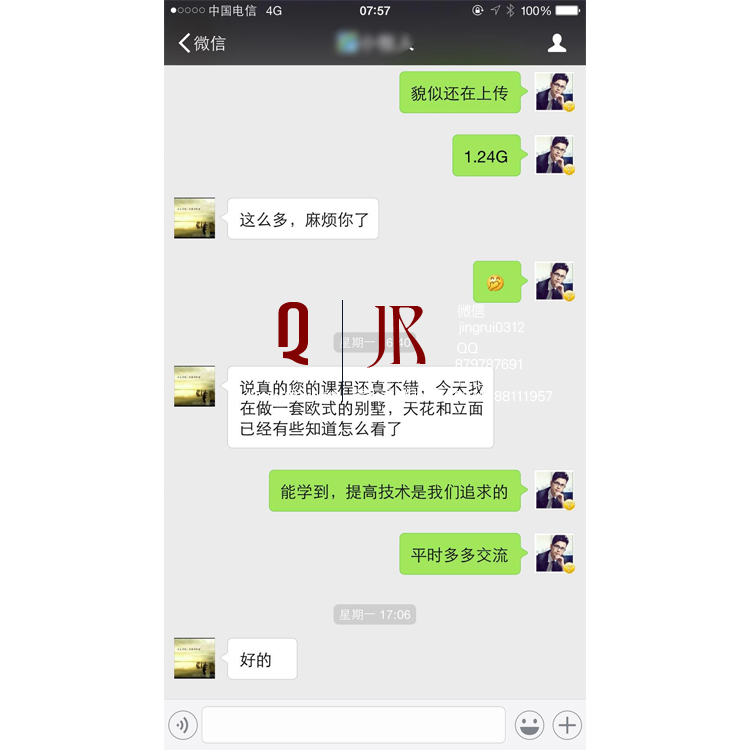The image size is (750, 750).
Task: Tap my avatar beside 平时多多交流
Action: (554, 553)
